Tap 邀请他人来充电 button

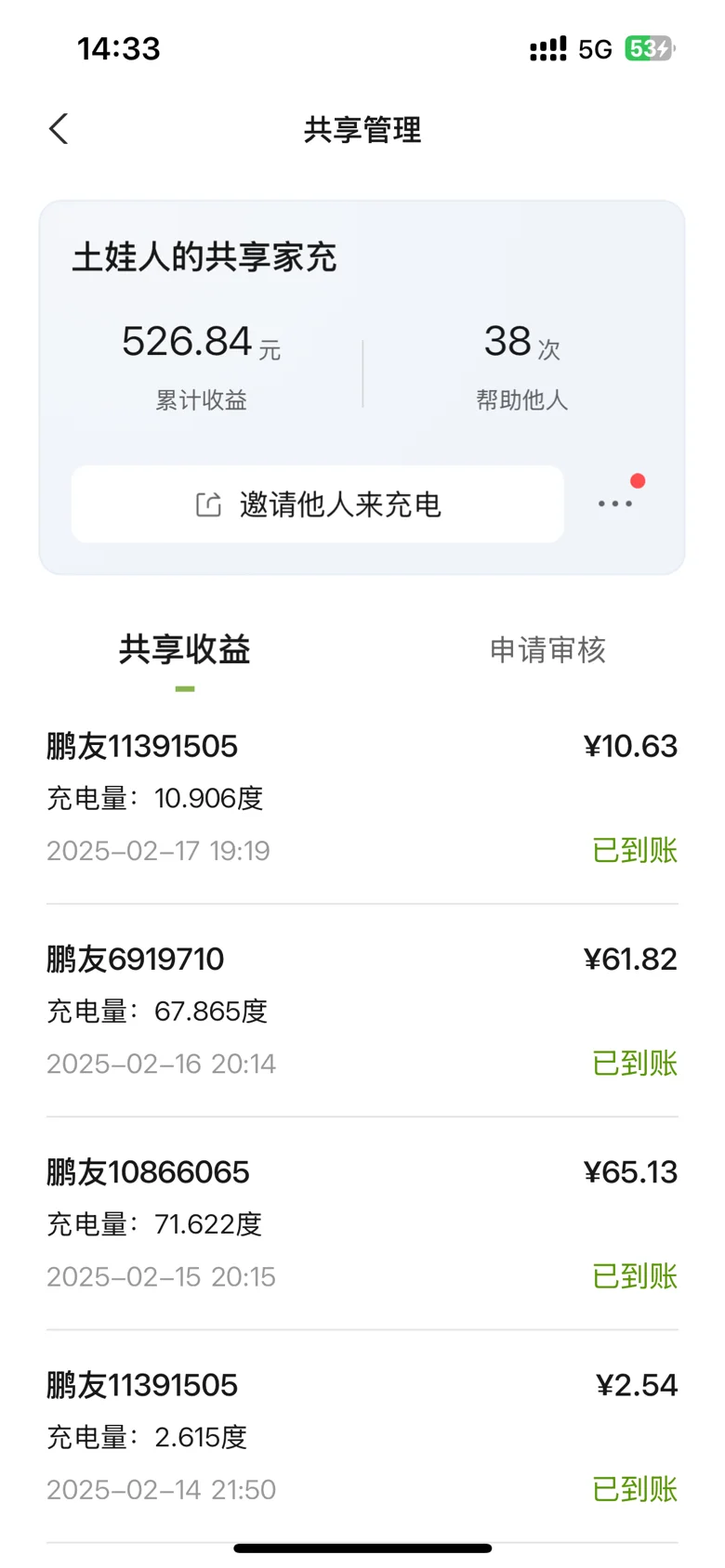[x=318, y=504]
